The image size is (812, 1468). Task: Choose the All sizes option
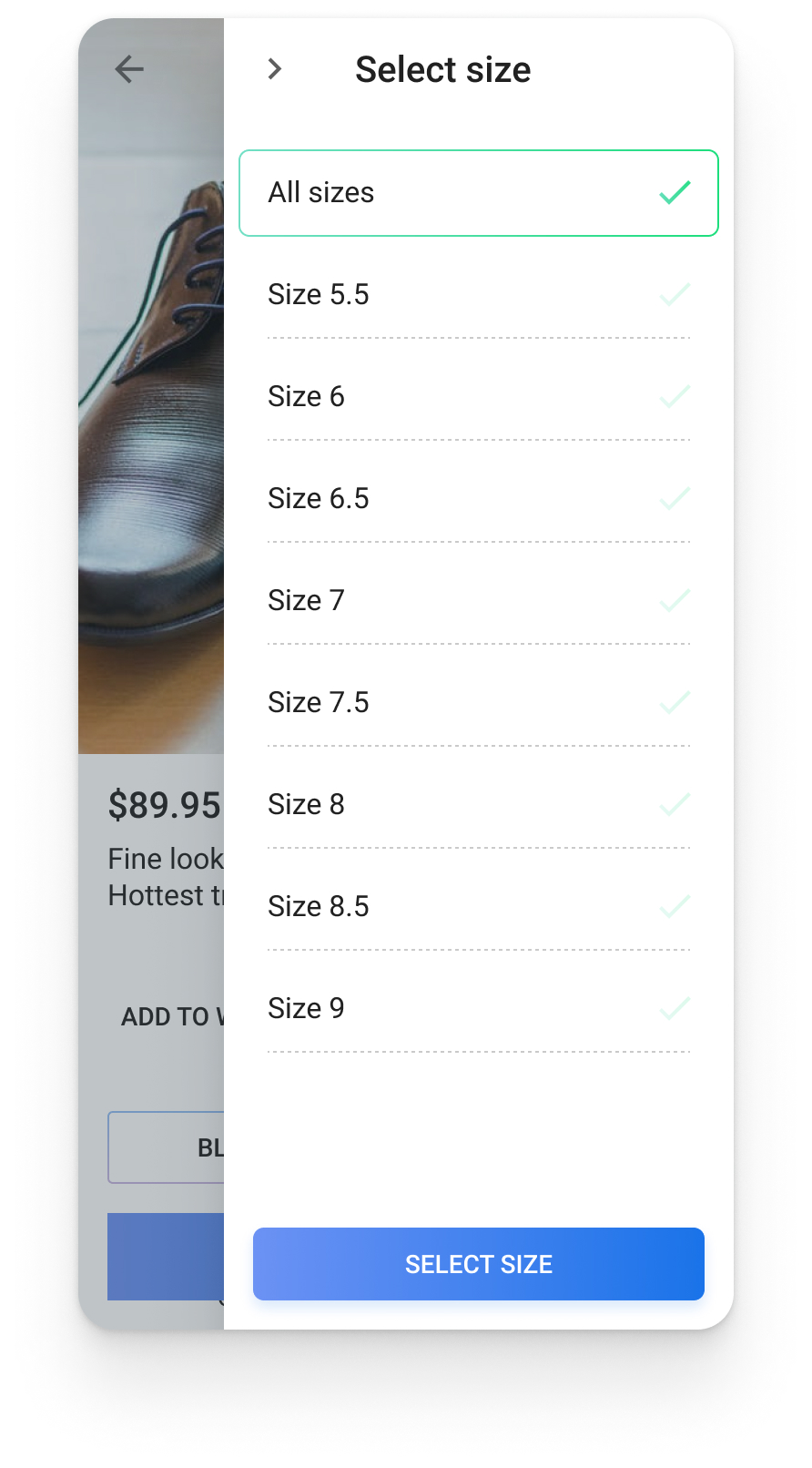(x=479, y=193)
